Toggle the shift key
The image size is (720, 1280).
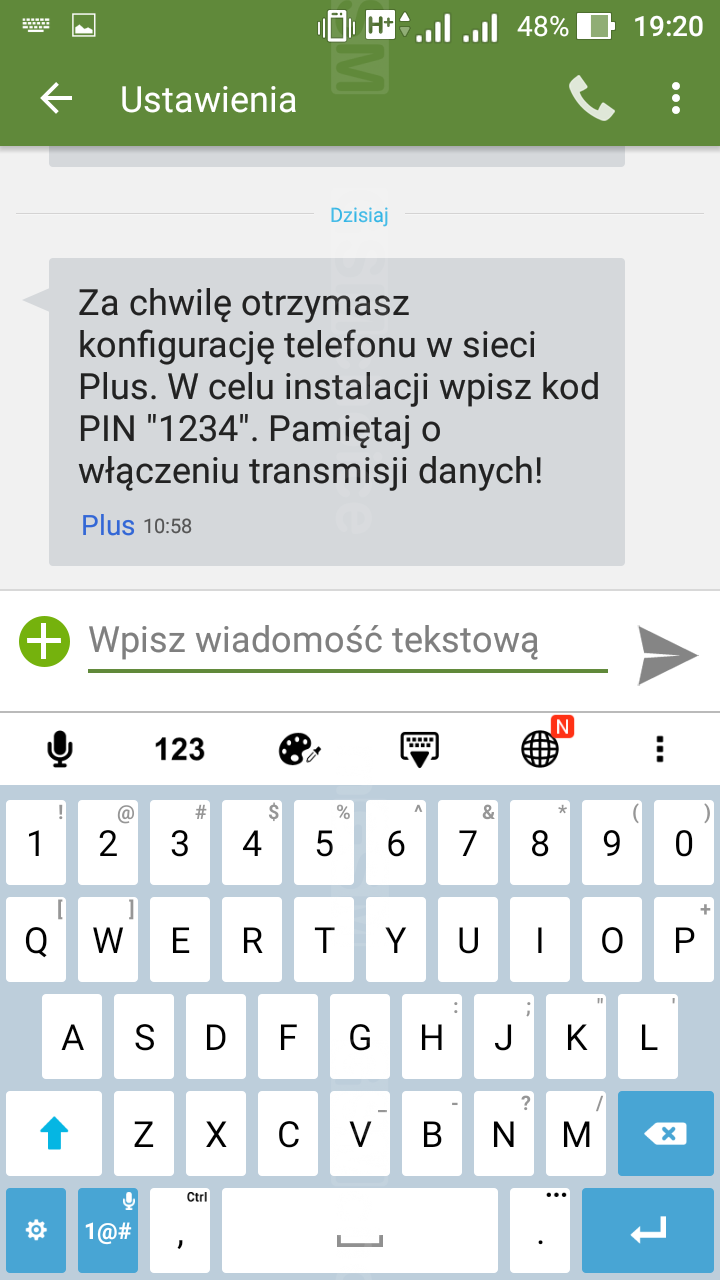click(x=54, y=1133)
